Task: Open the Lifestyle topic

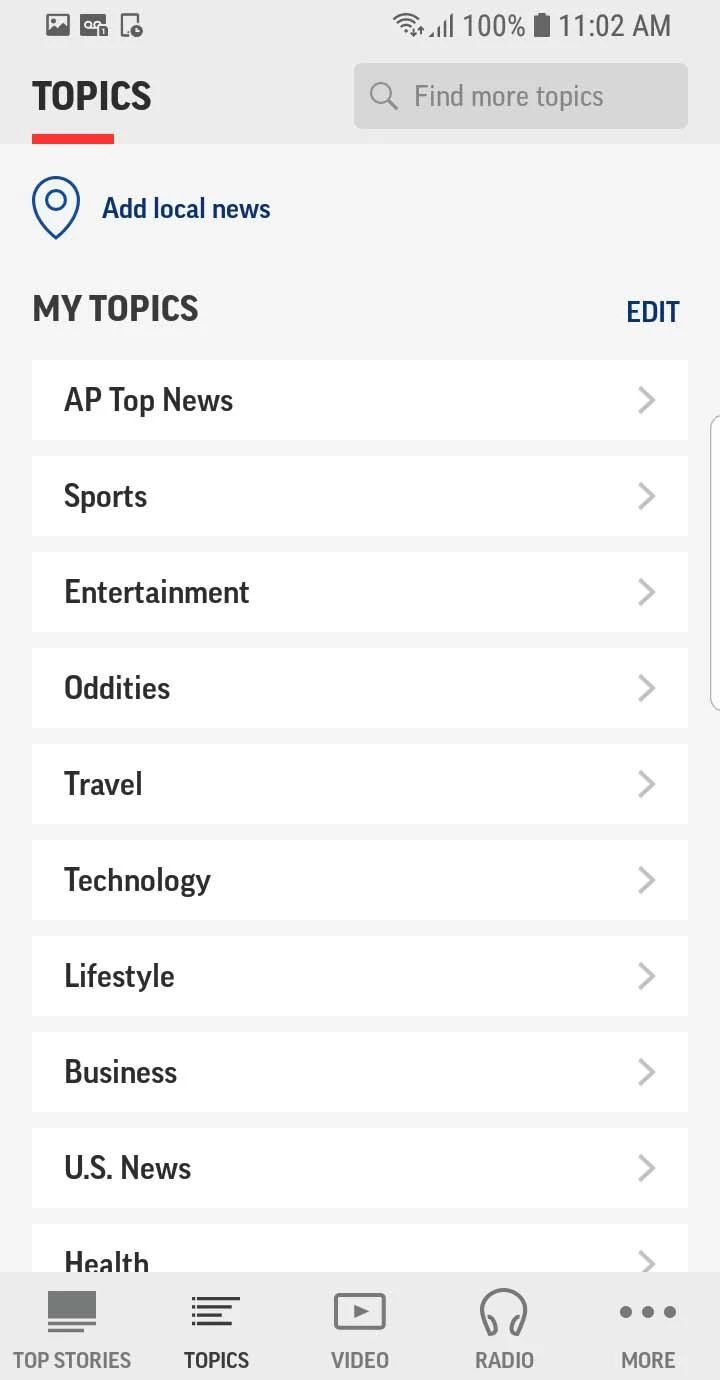Action: coord(360,976)
